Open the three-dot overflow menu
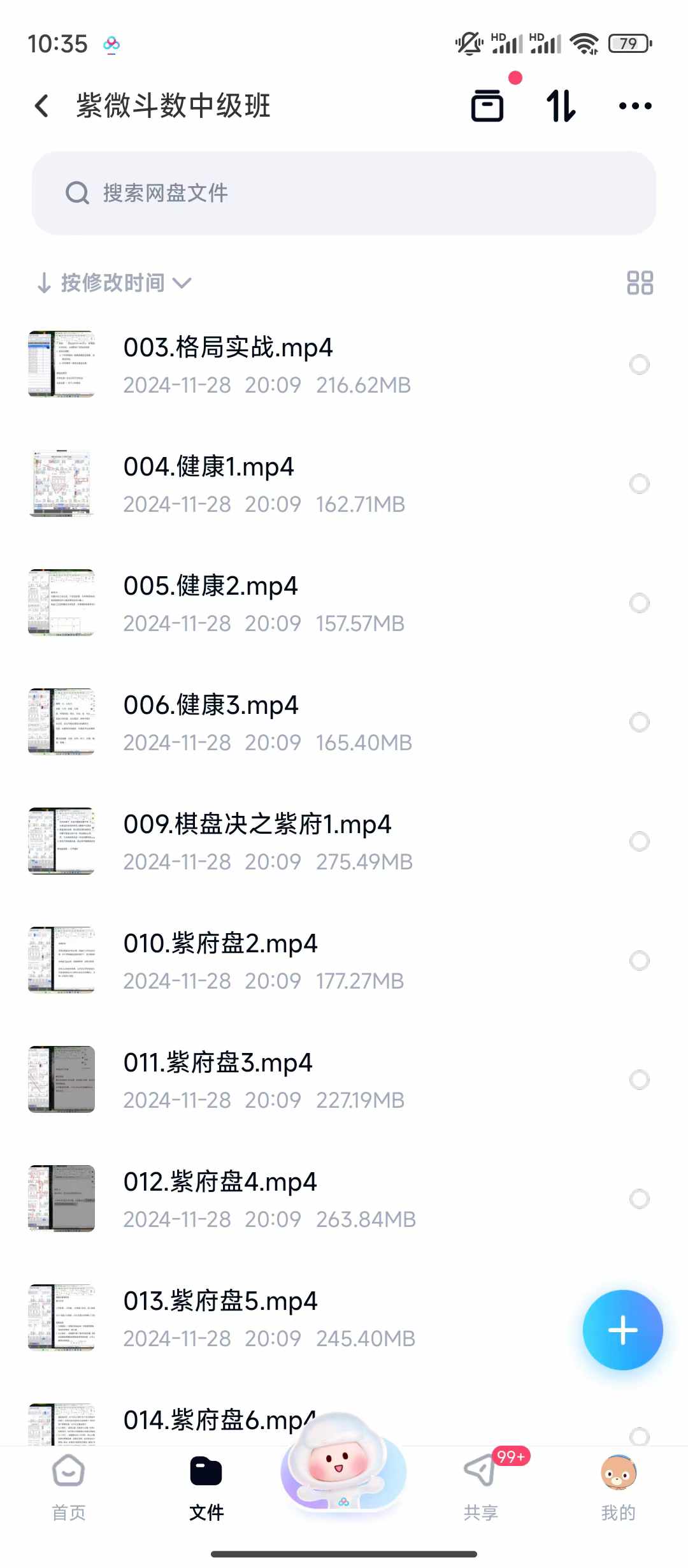Screen dimensions: 688x1568 (635, 106)
